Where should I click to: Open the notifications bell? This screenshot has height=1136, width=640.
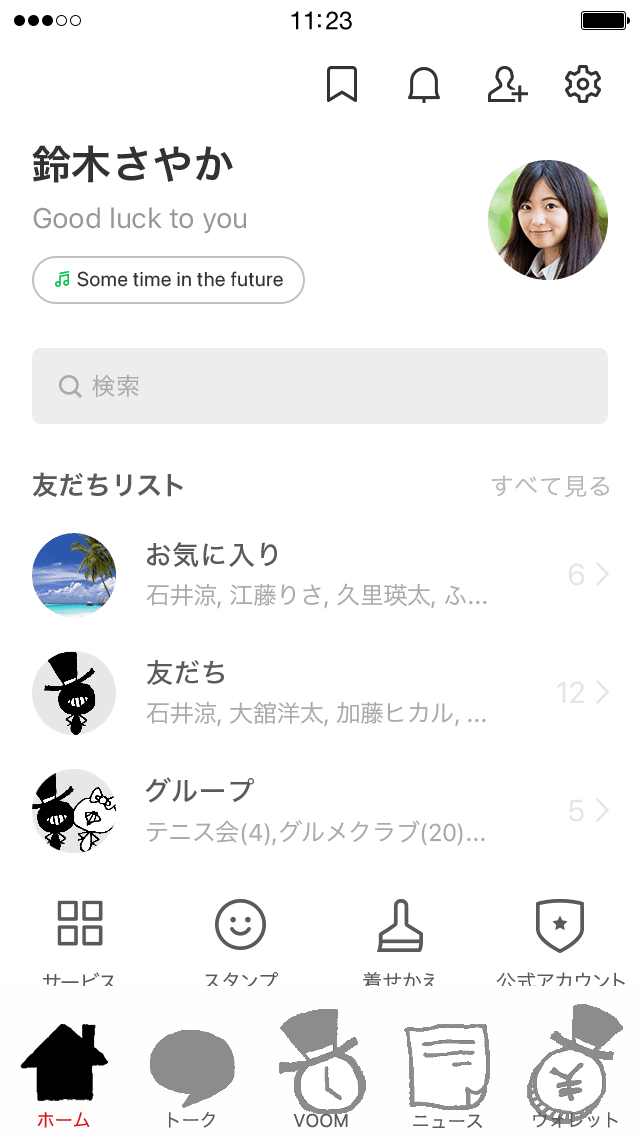coord(424,85)
